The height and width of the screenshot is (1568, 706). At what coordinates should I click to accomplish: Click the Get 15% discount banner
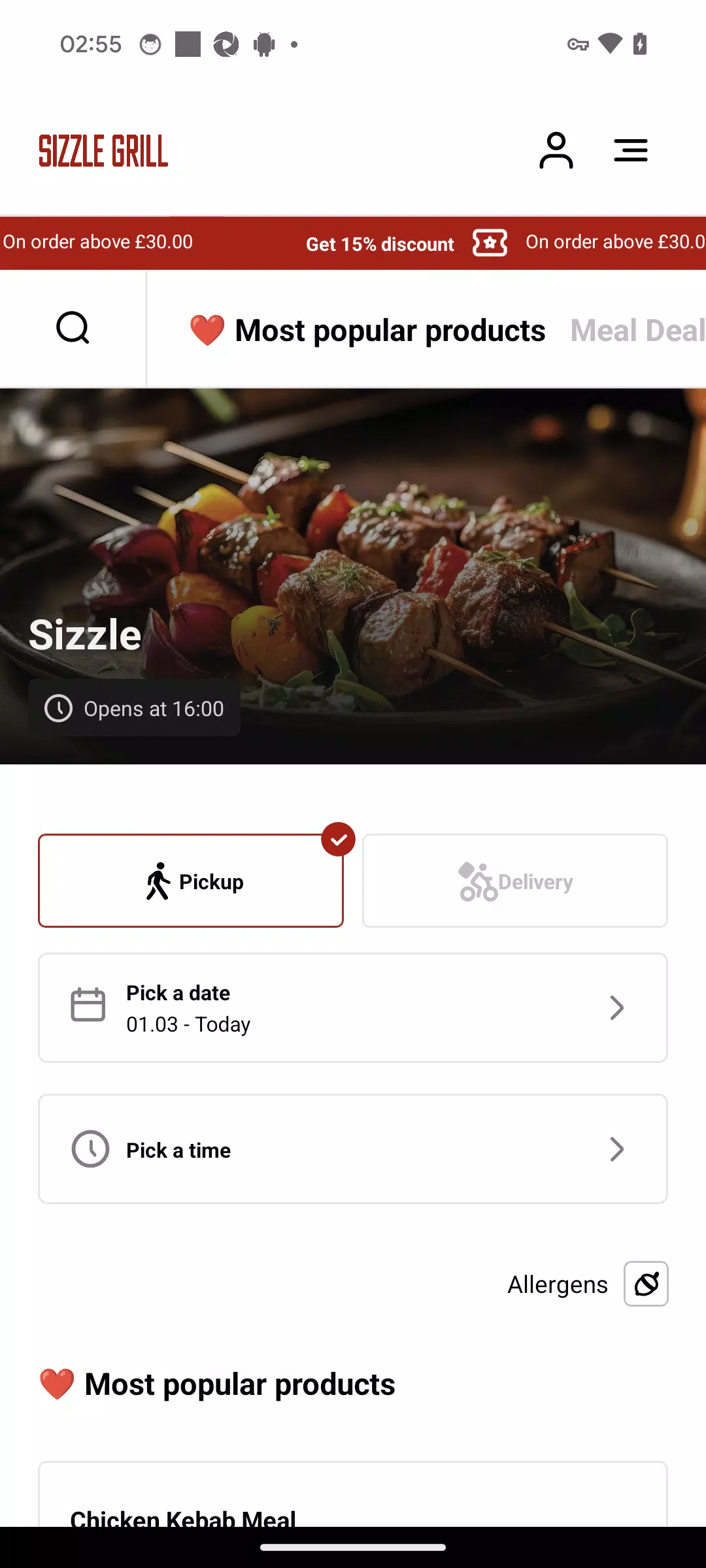(380, 243)
